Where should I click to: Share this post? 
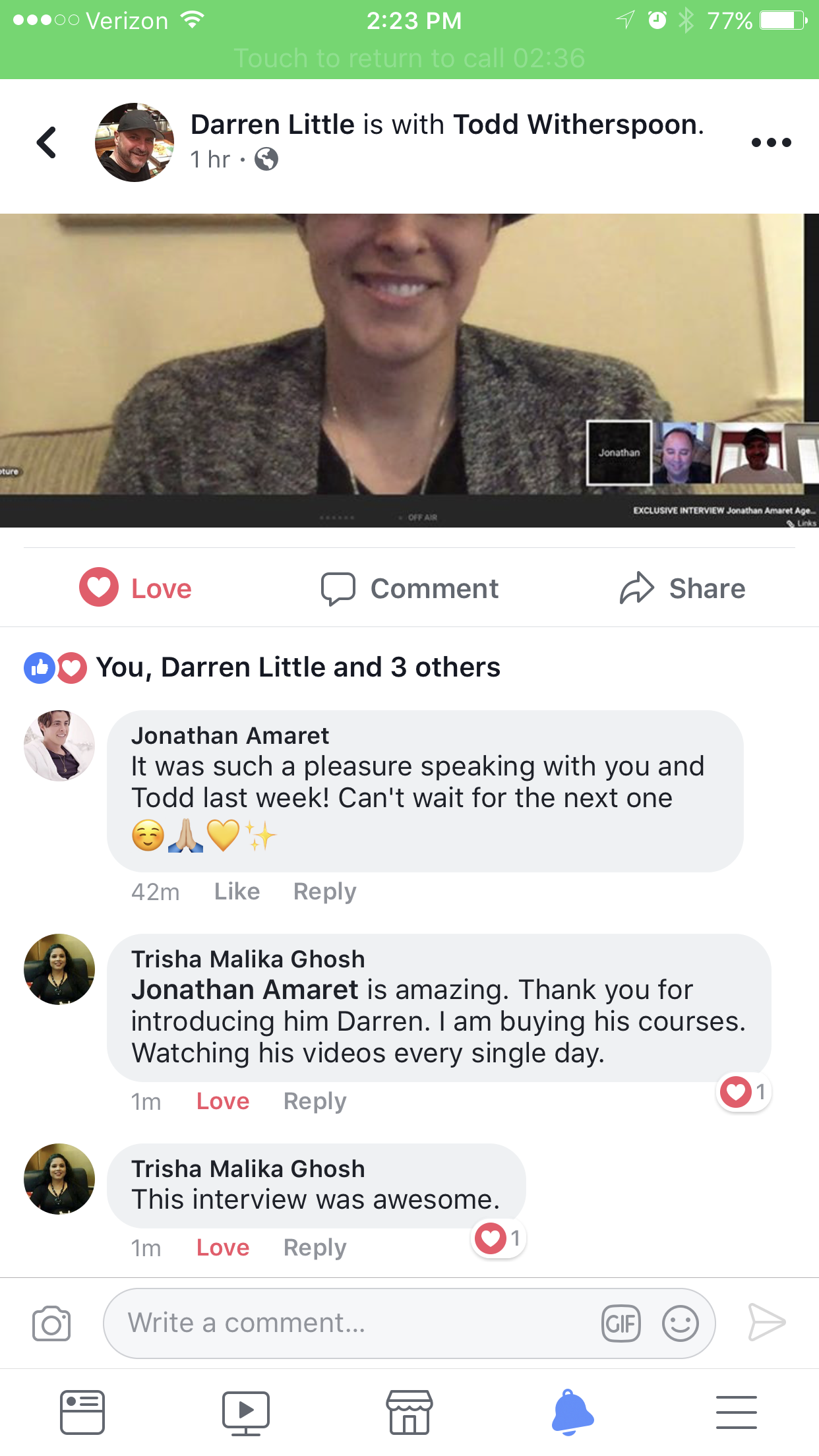[x=682, y=588]
